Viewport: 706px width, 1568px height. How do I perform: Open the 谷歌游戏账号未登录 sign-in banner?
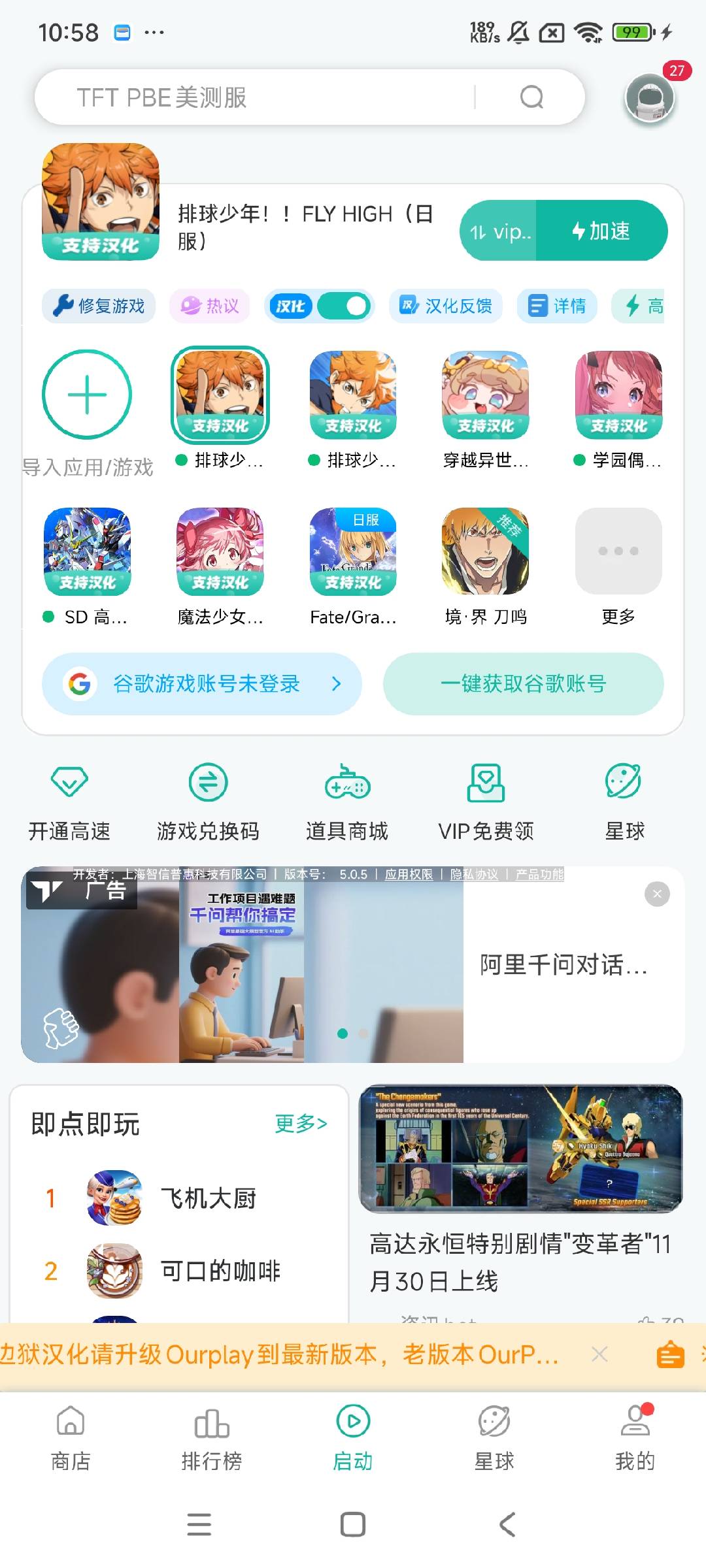[x=202, y=683]
